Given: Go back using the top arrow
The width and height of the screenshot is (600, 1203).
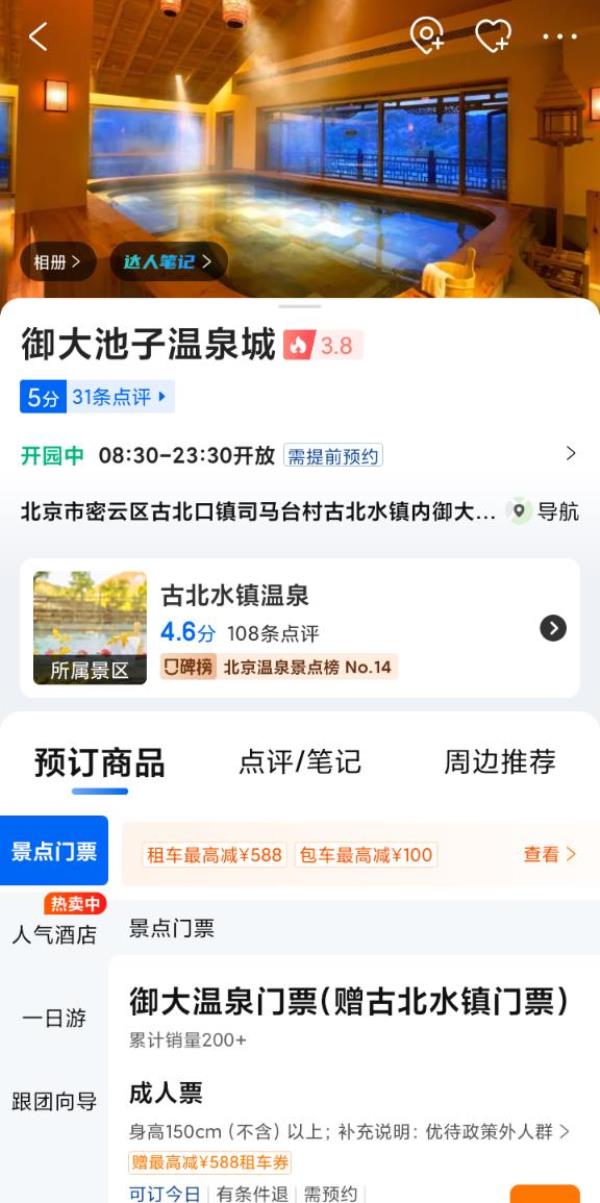Looking at the screenshot, I should 38,37.
